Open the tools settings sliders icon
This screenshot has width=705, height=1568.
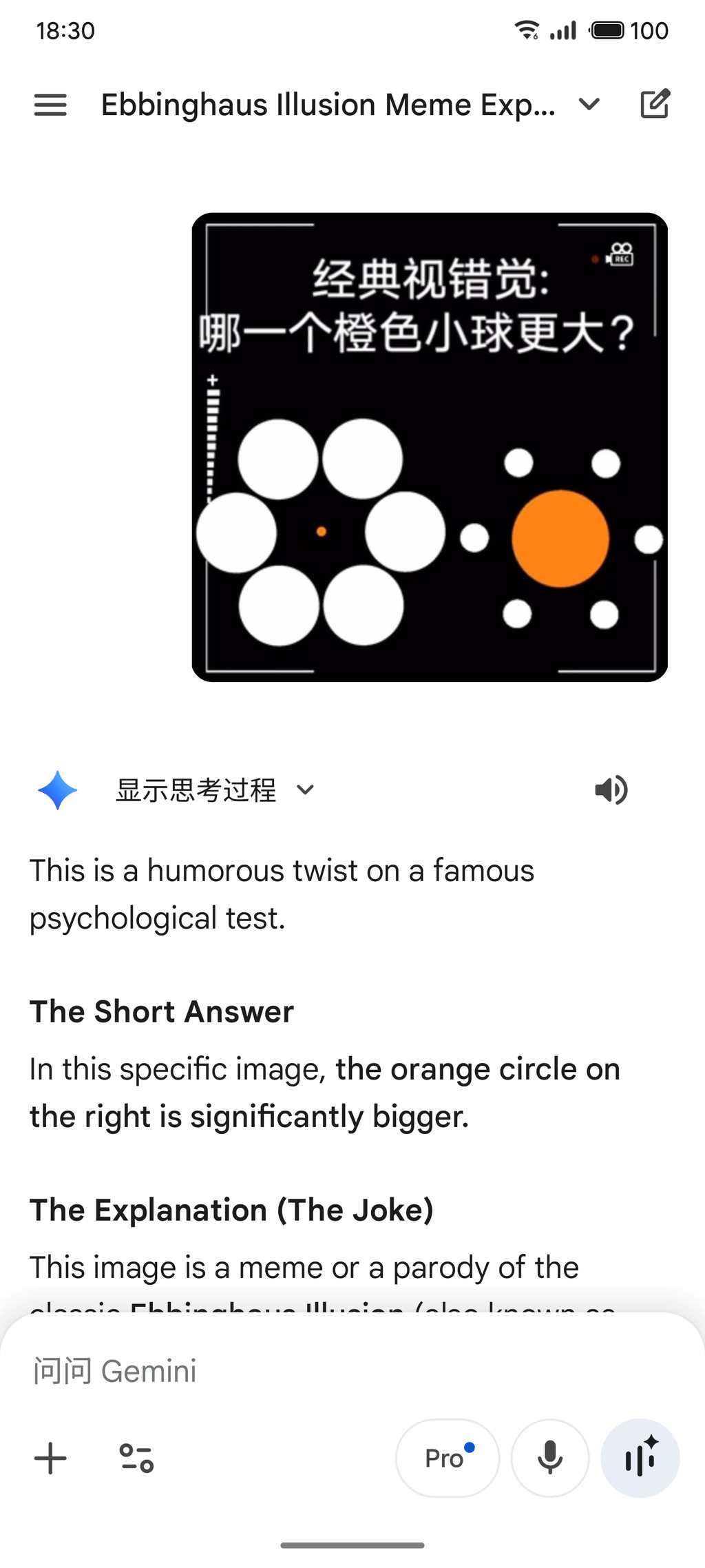coord(136,1458)
